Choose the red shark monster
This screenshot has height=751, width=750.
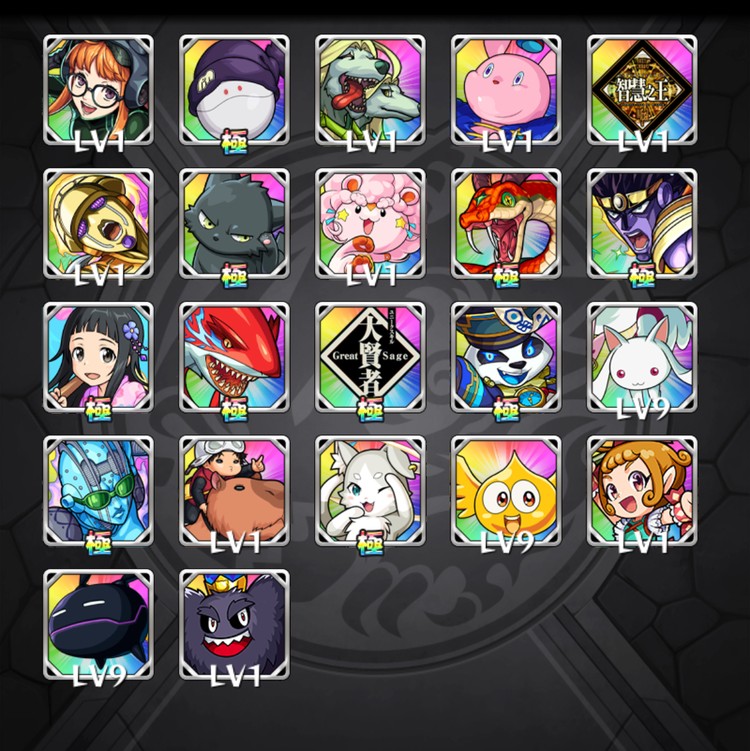click(x=234, y=357)
